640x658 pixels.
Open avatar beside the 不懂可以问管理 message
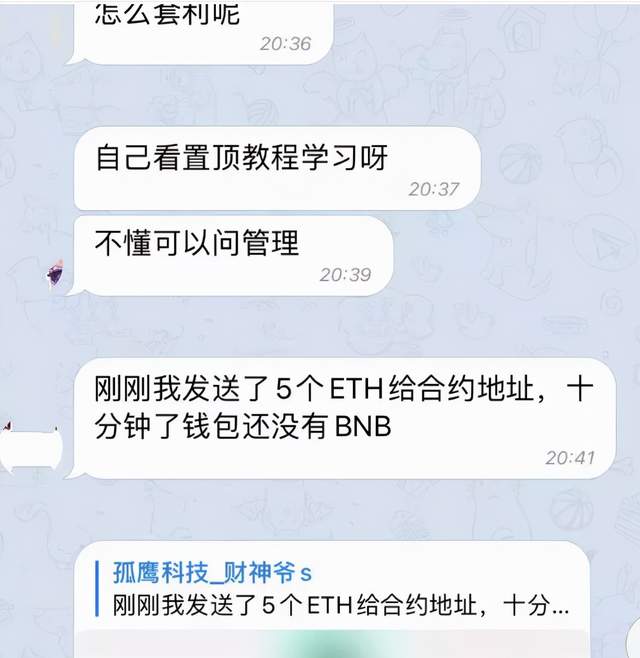55,271
